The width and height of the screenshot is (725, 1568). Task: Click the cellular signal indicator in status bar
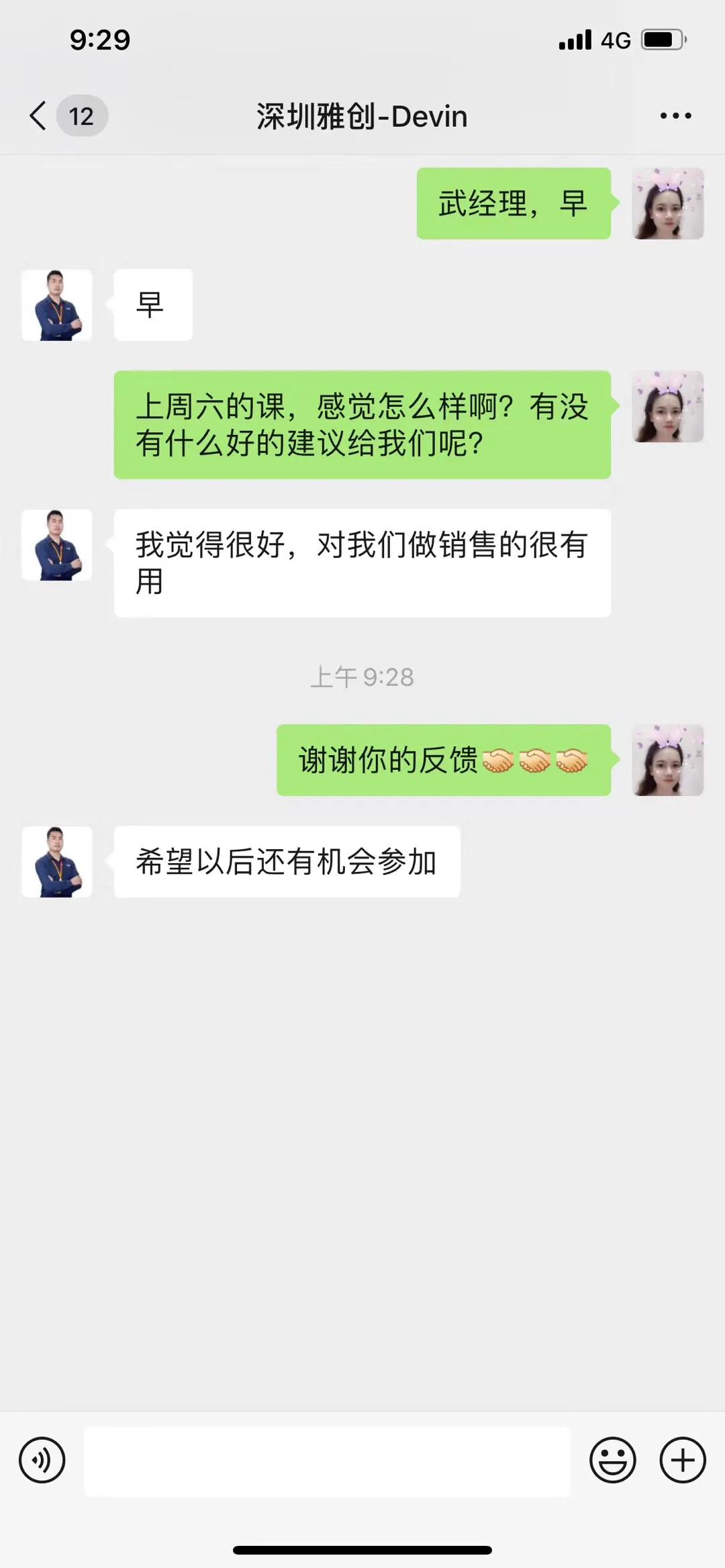click(x=574, y=40)
